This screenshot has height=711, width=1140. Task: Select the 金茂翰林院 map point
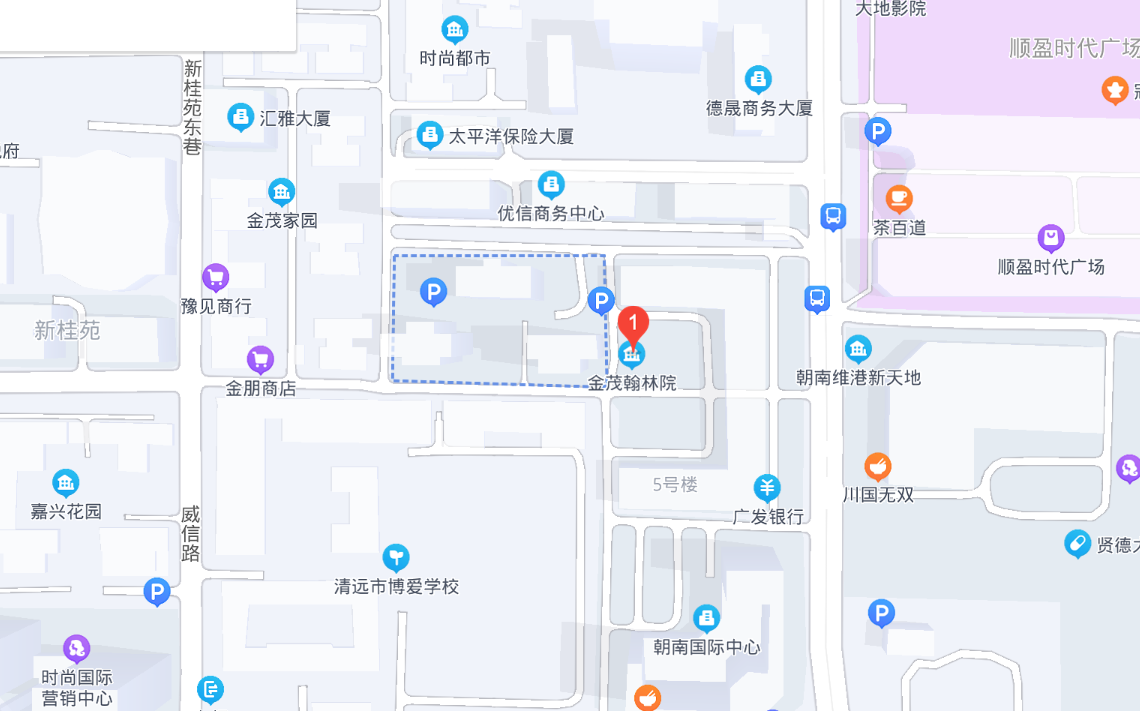tap(631, 355)
